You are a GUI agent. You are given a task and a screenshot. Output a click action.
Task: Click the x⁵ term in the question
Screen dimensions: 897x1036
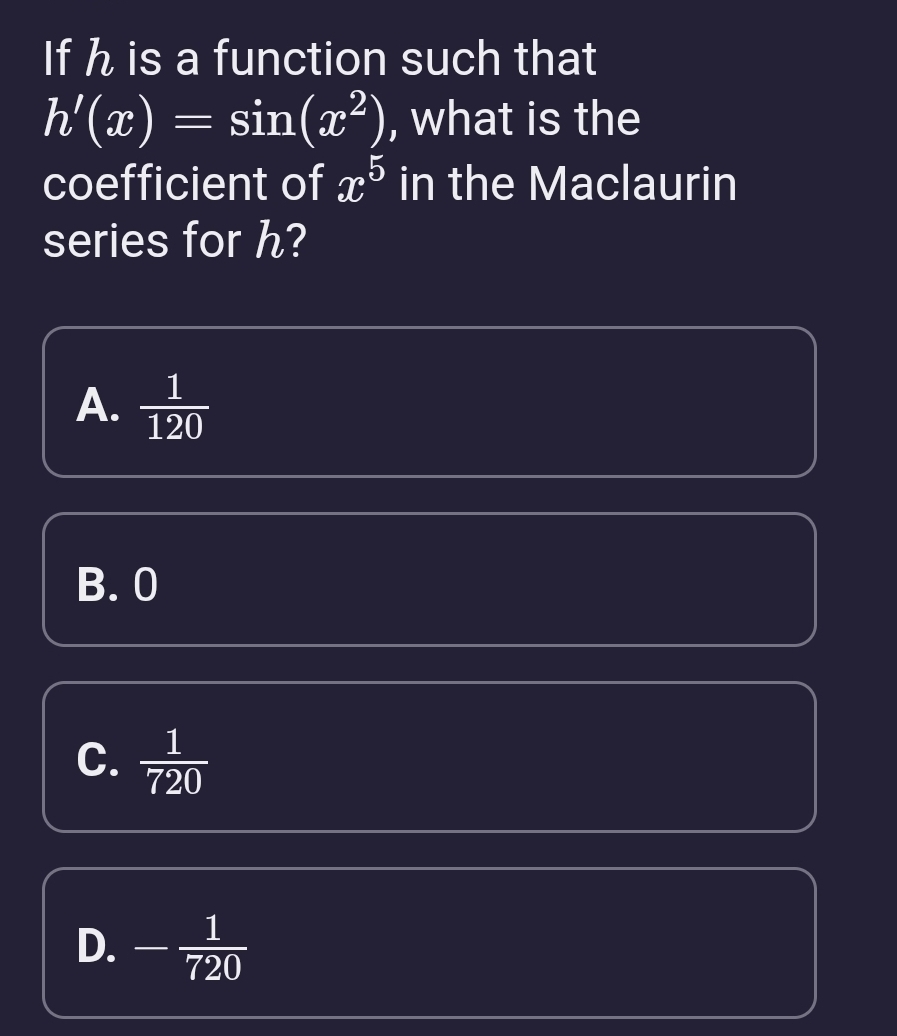tap(355, 178)
